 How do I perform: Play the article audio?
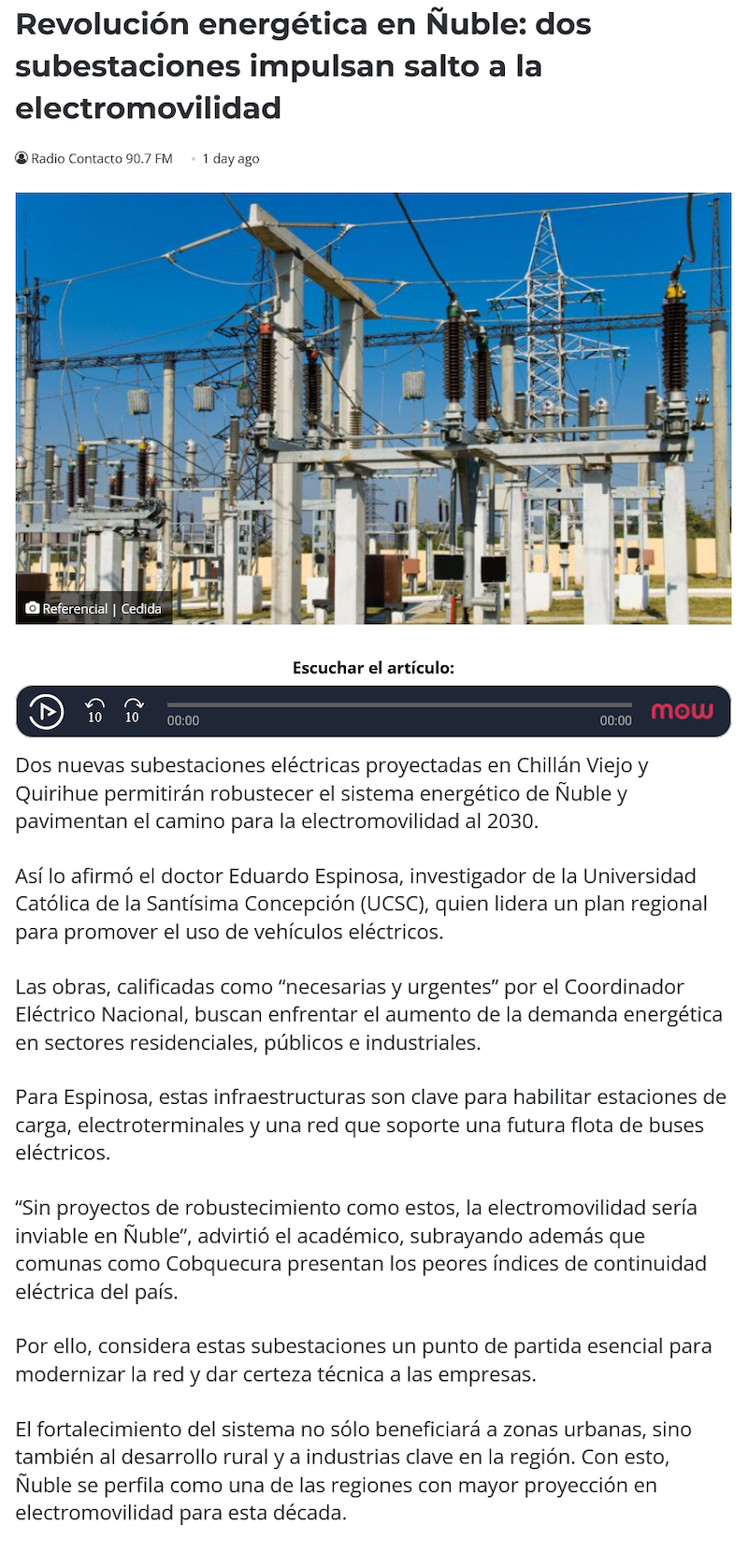coord(46,712)
